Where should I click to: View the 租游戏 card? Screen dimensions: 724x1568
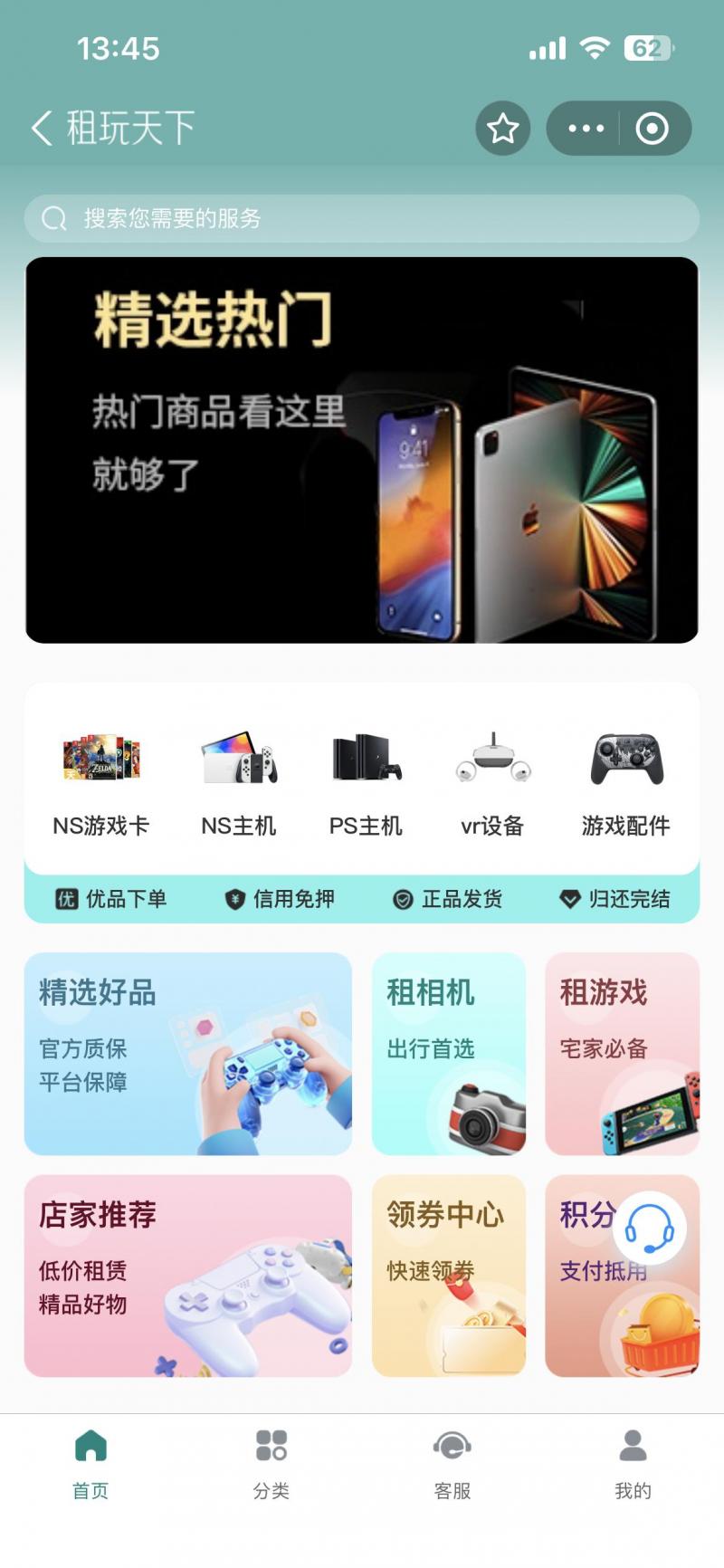click(x=622, y=1053)
